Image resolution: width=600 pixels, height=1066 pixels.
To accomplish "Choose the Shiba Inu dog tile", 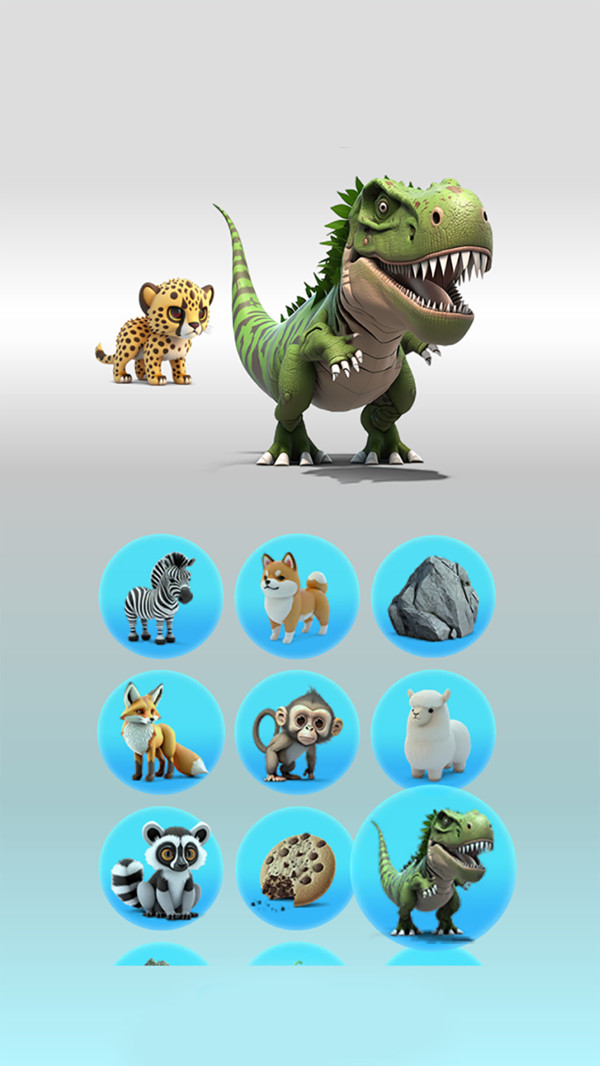I will (x=297, y=596).
